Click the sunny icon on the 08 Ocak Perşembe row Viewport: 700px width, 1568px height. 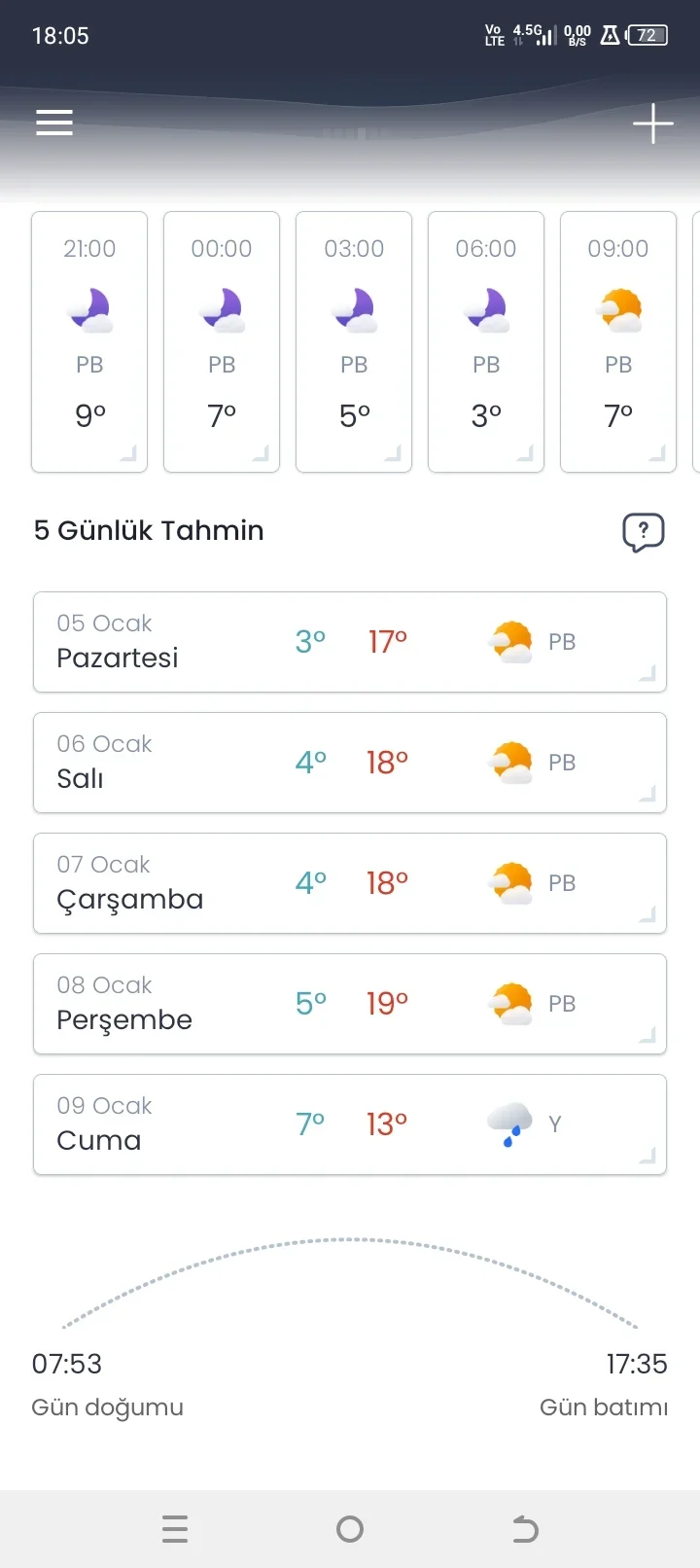click(512, 1003)
